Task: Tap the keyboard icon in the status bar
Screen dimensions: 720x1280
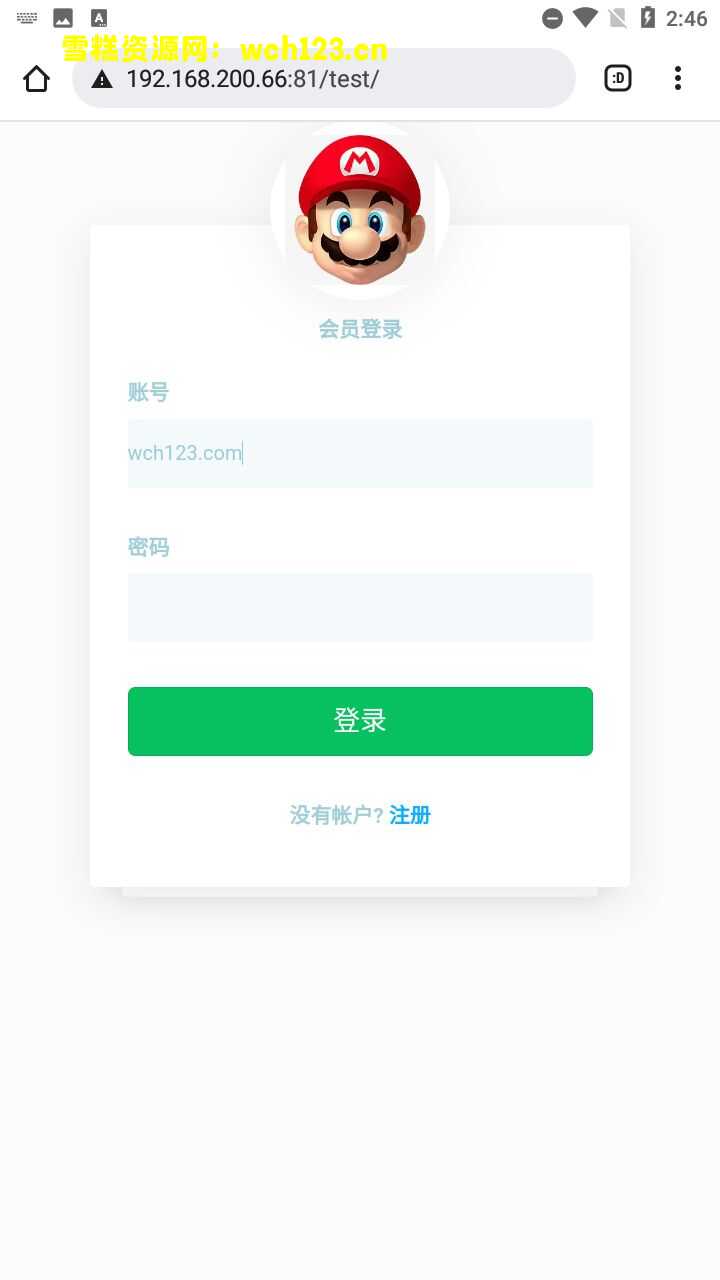Action: (x=27, y=17)
